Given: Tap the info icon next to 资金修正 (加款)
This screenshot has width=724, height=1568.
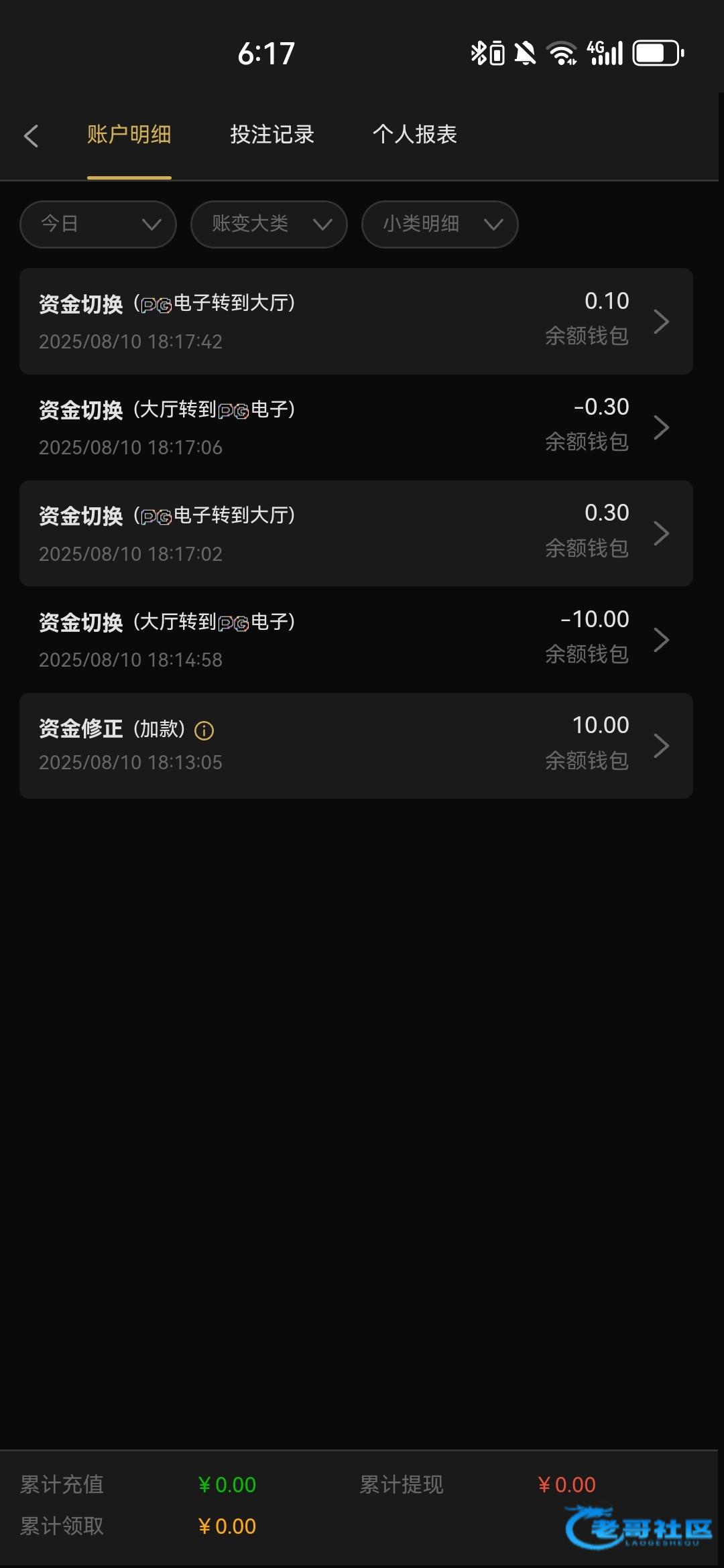Looking at the screenshot, I should coord(204,730).
